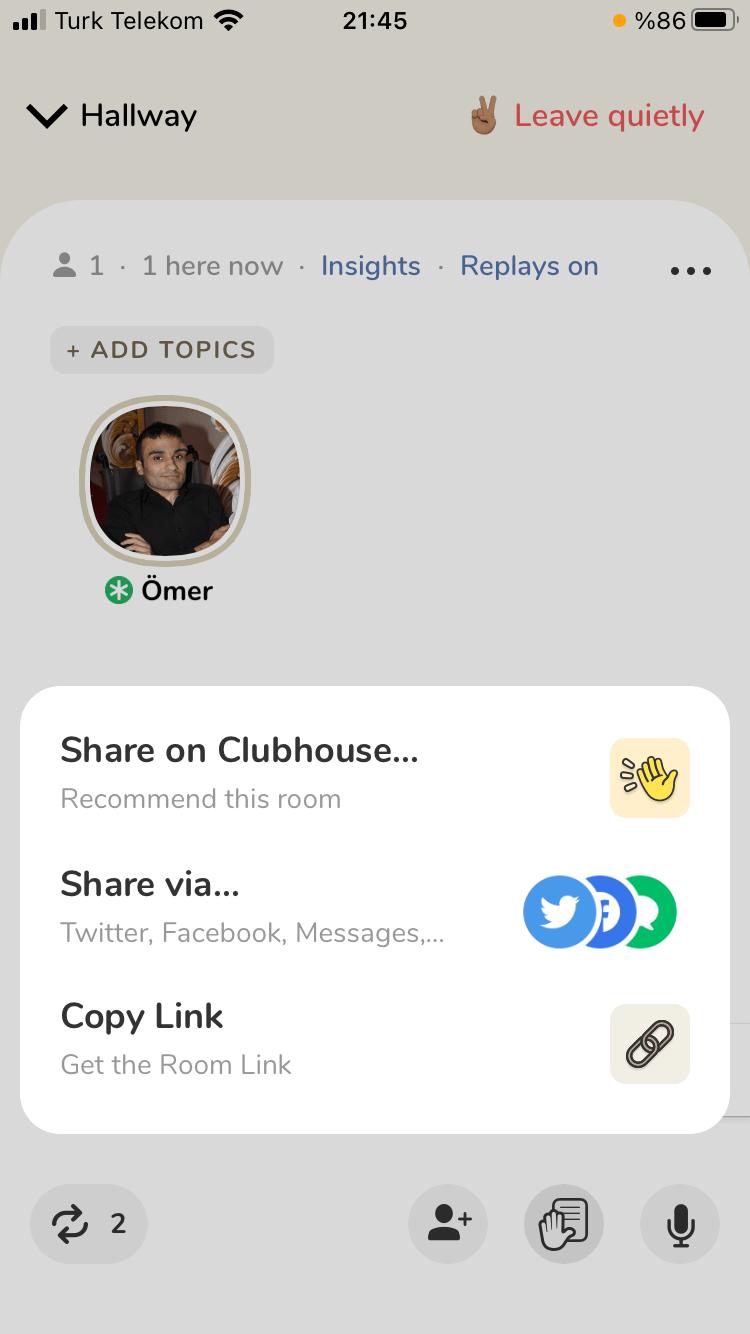Copy the room link
The height and width of the screenshot is (1334, 750).
tap(374, 1040)
